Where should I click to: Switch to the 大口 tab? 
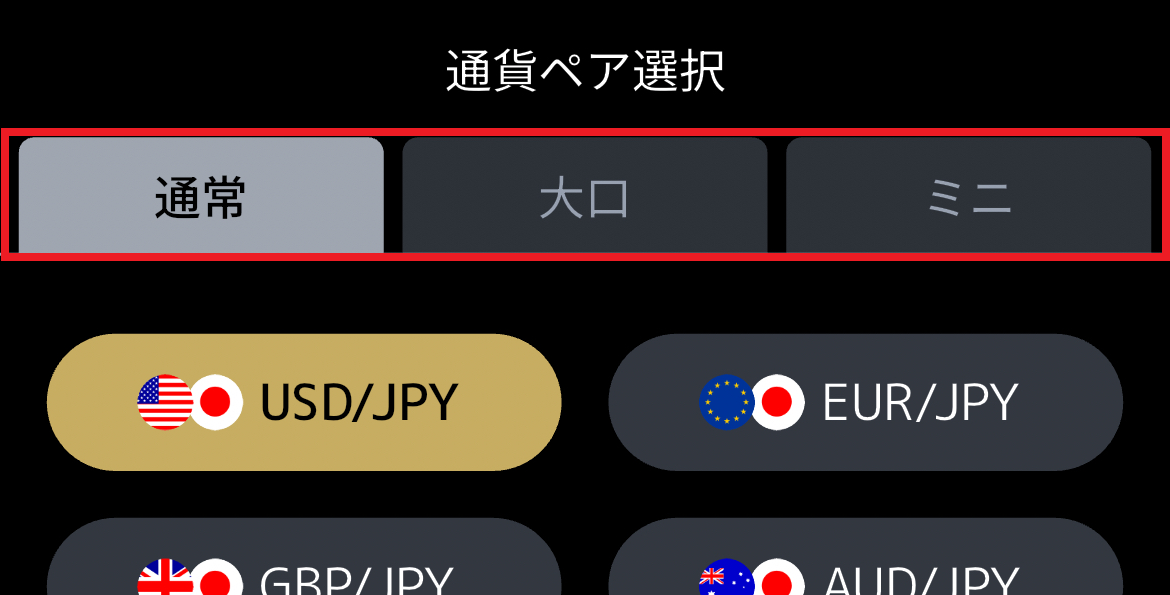tap(584, 196)
